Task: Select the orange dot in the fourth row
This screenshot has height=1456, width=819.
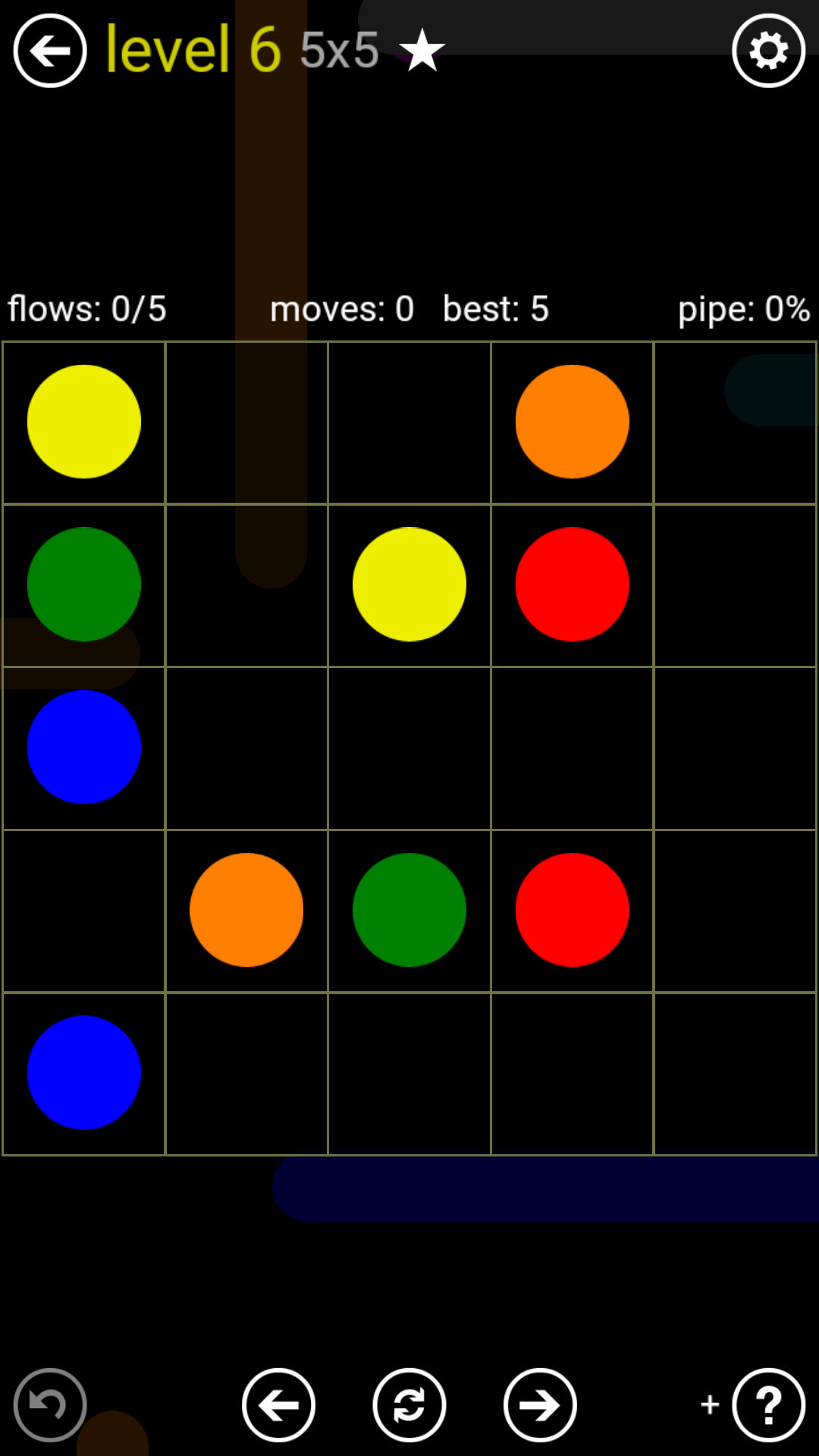Action: tap(246, 910)
